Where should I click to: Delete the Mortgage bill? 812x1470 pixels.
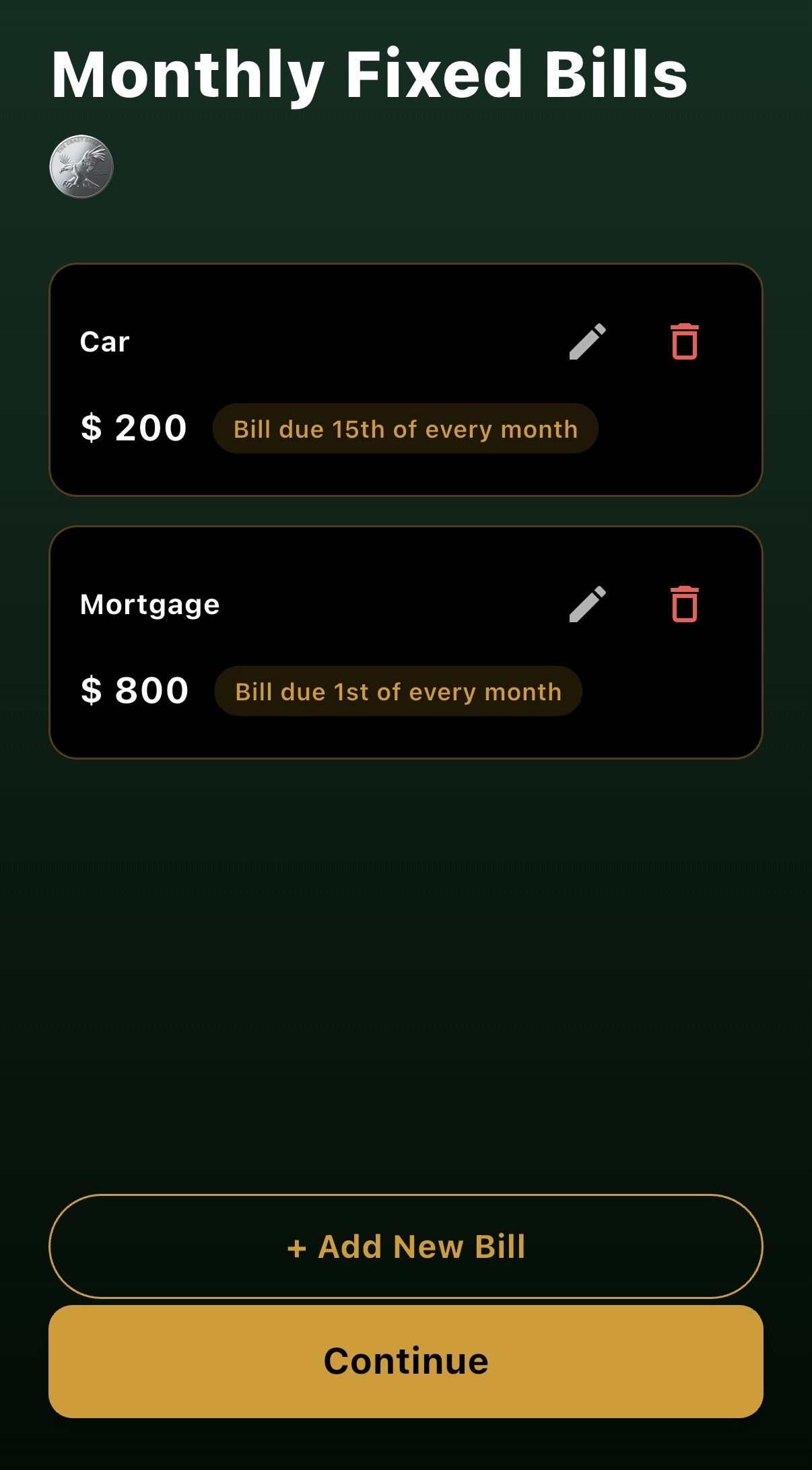(x=684, y=604)
